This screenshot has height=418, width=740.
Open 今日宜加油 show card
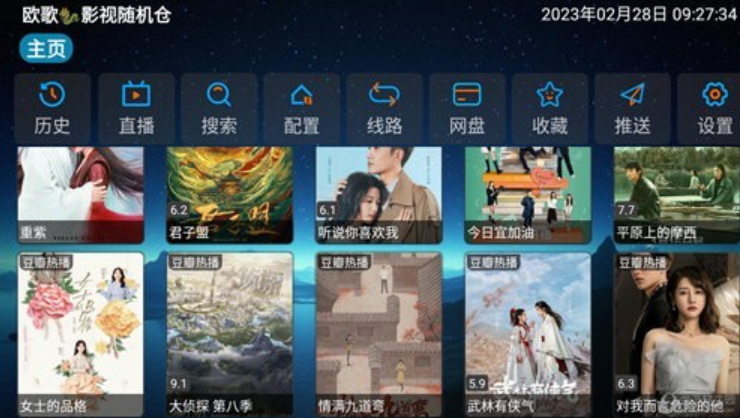click(x=527, y=195)
